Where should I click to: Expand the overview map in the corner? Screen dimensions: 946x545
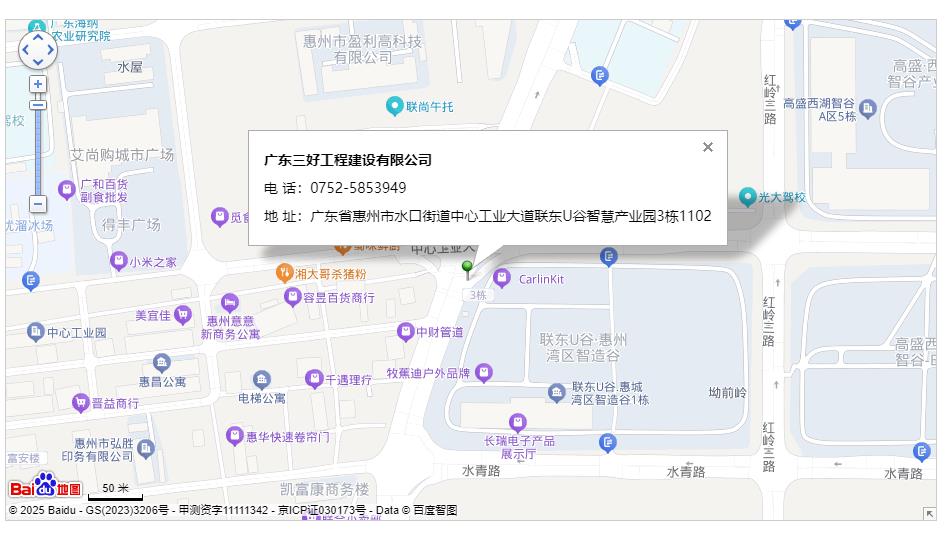pyautogui.click(x=929, y=513)
